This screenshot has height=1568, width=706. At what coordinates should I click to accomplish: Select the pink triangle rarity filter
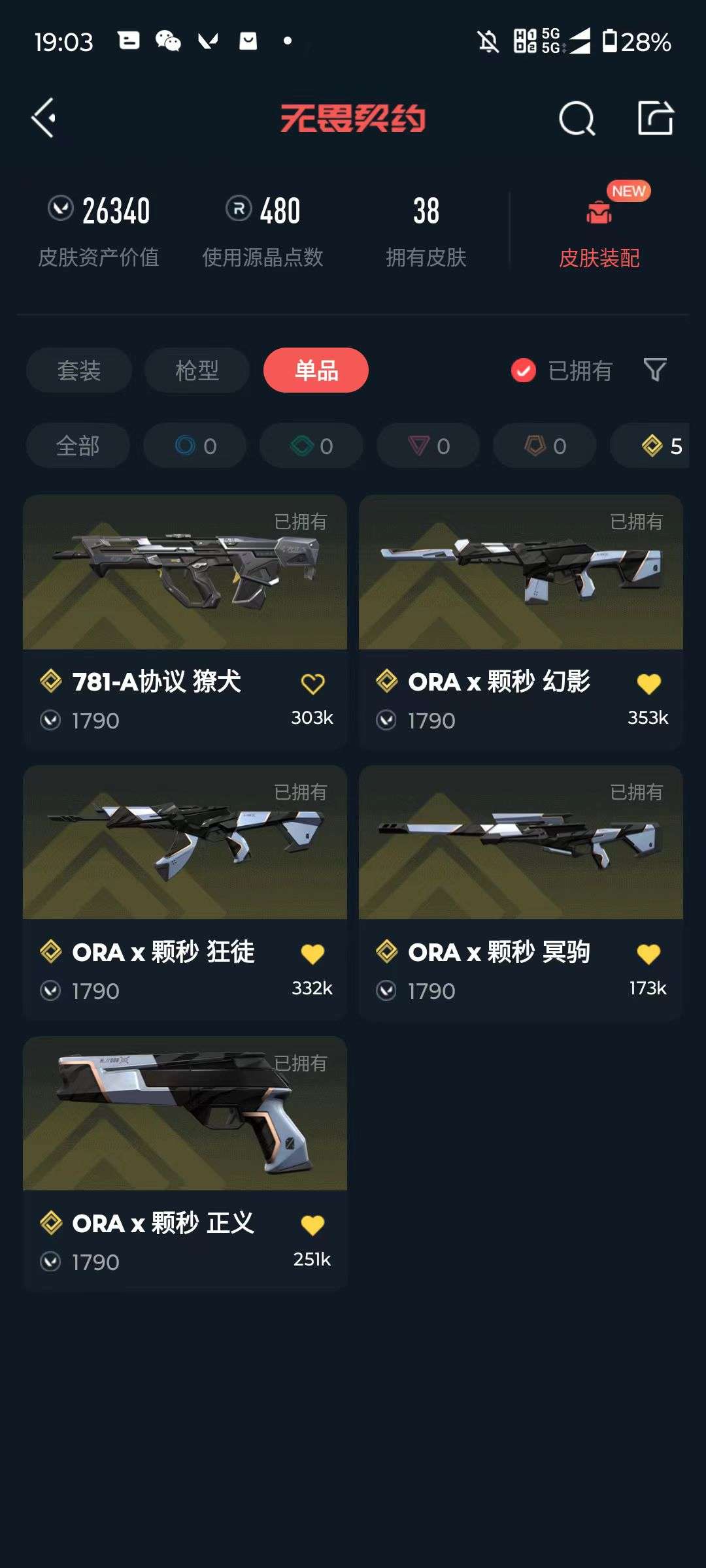[428, 446]
